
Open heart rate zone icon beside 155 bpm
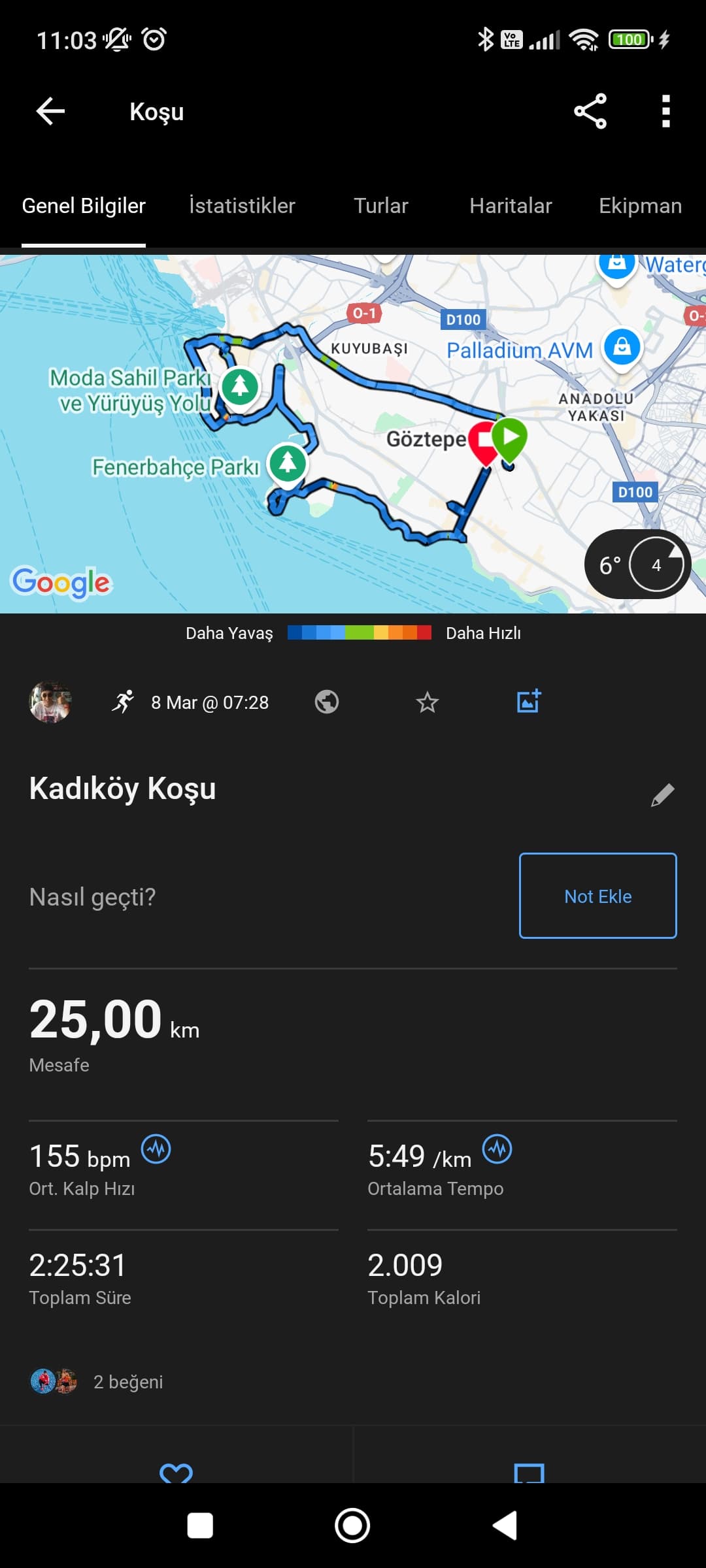[156, 1149]
